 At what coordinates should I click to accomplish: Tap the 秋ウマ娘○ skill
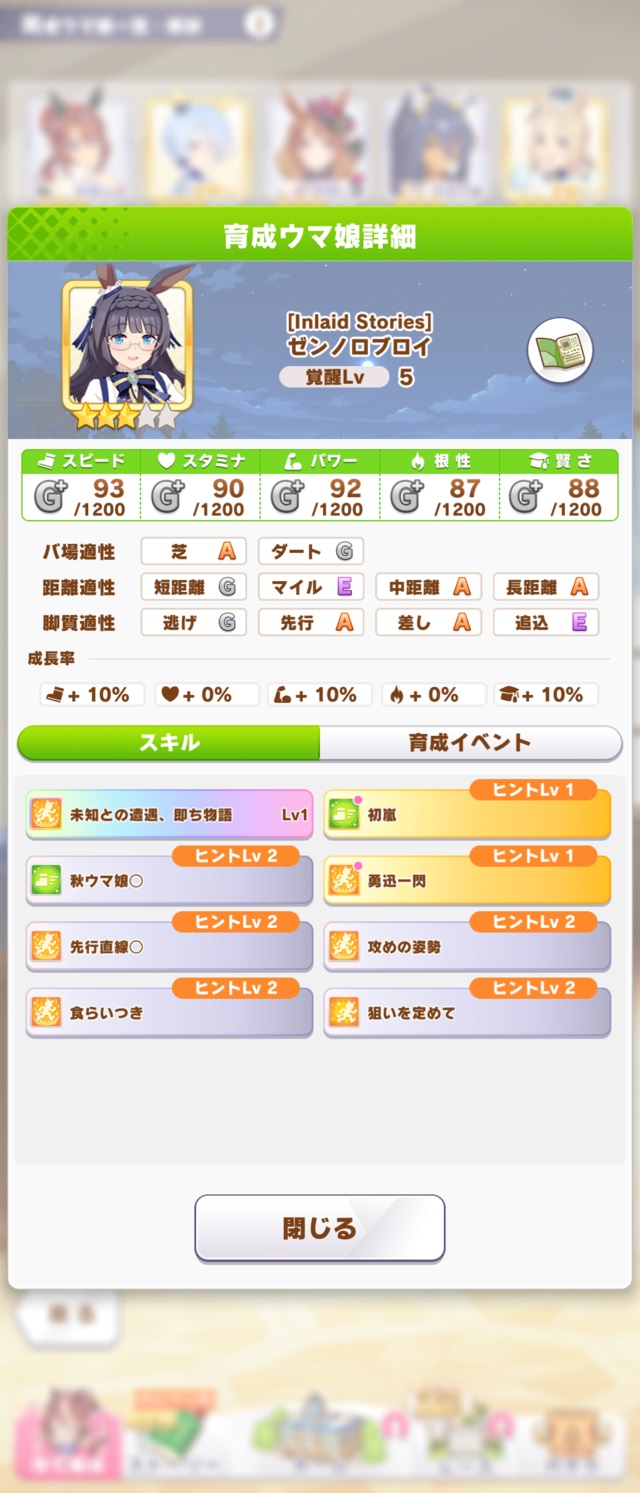[x=169, y=881]
